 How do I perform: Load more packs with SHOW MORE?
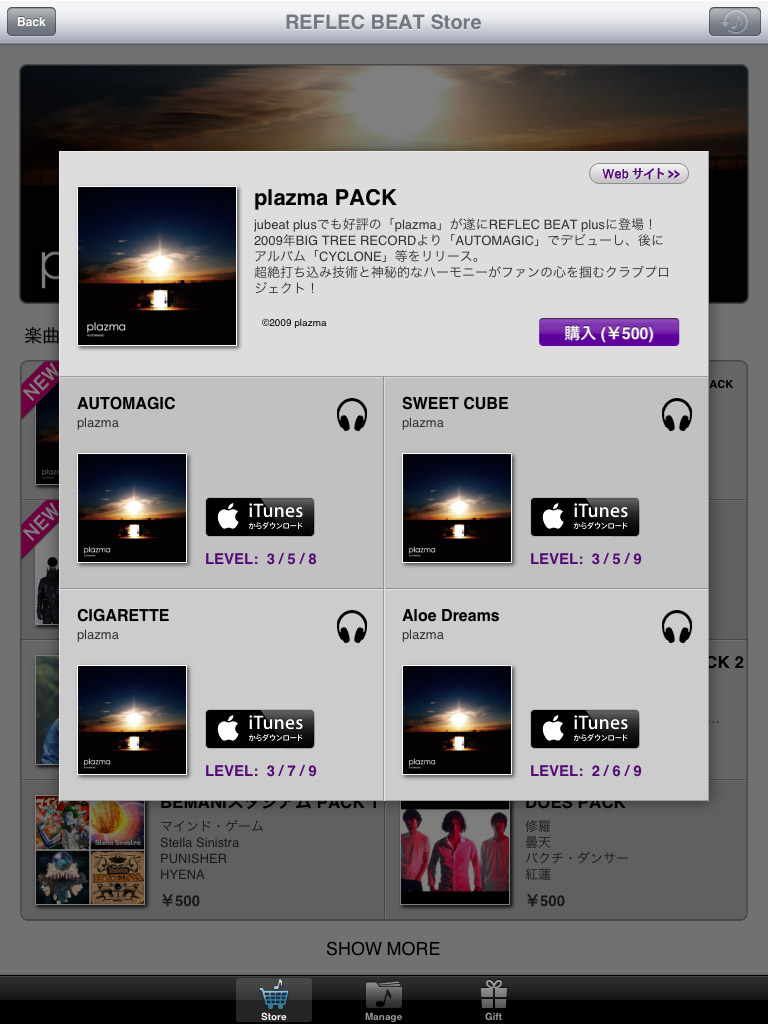383,948
